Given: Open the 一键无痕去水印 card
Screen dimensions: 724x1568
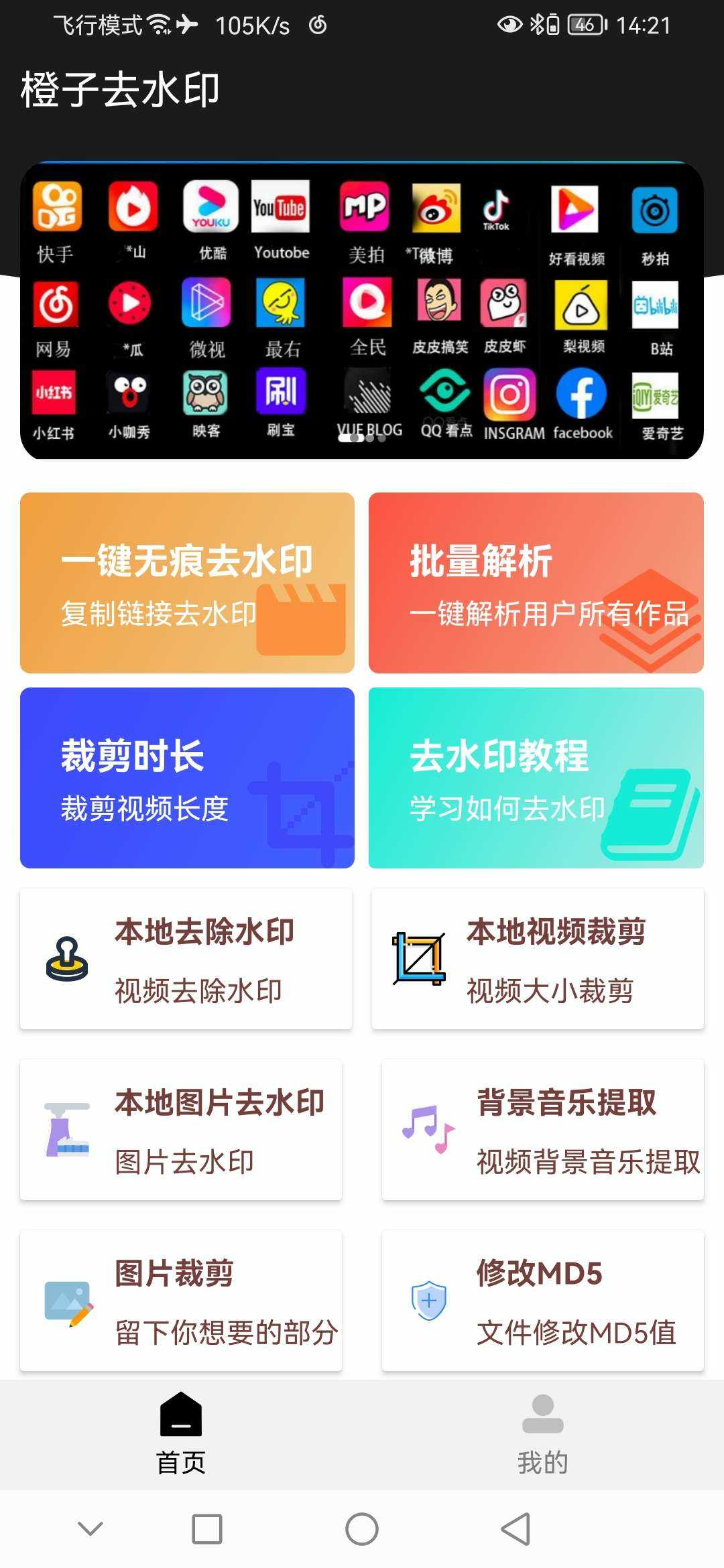Looking at the screenshot, I should (x=187, y=583).
